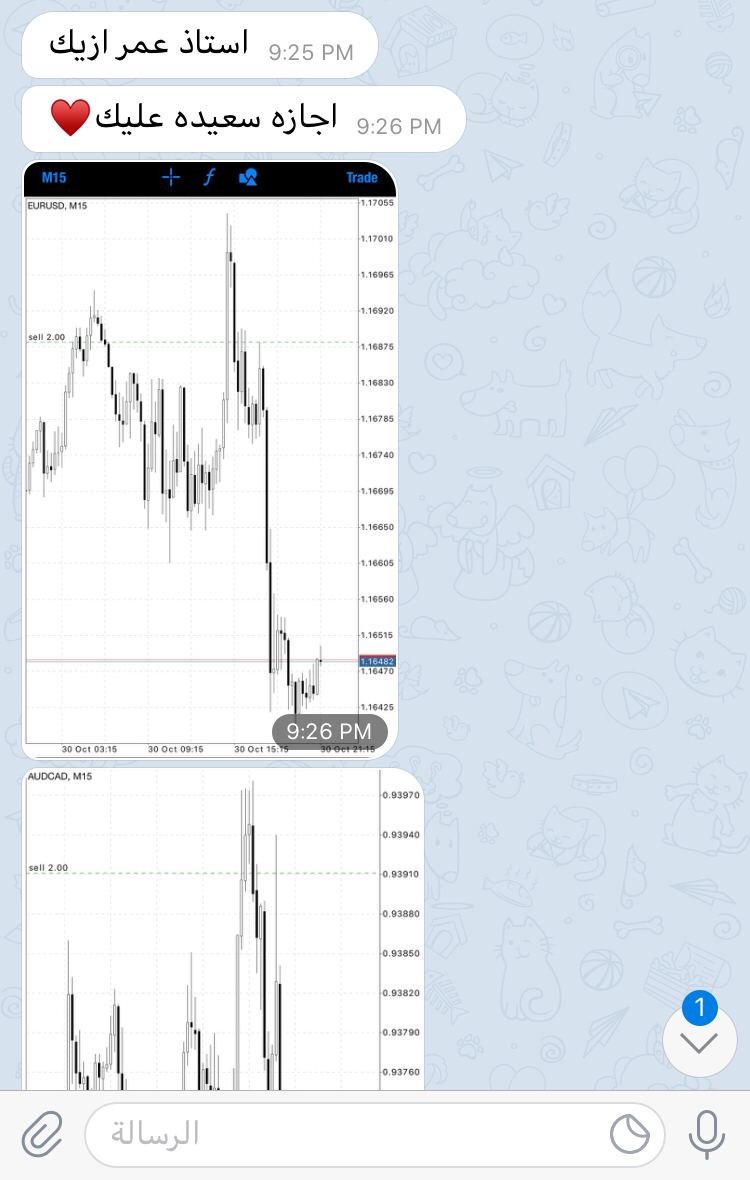Jump to the latest unread message
Viewport: 750px width, 1180px height.
[x=699, y=1040]
